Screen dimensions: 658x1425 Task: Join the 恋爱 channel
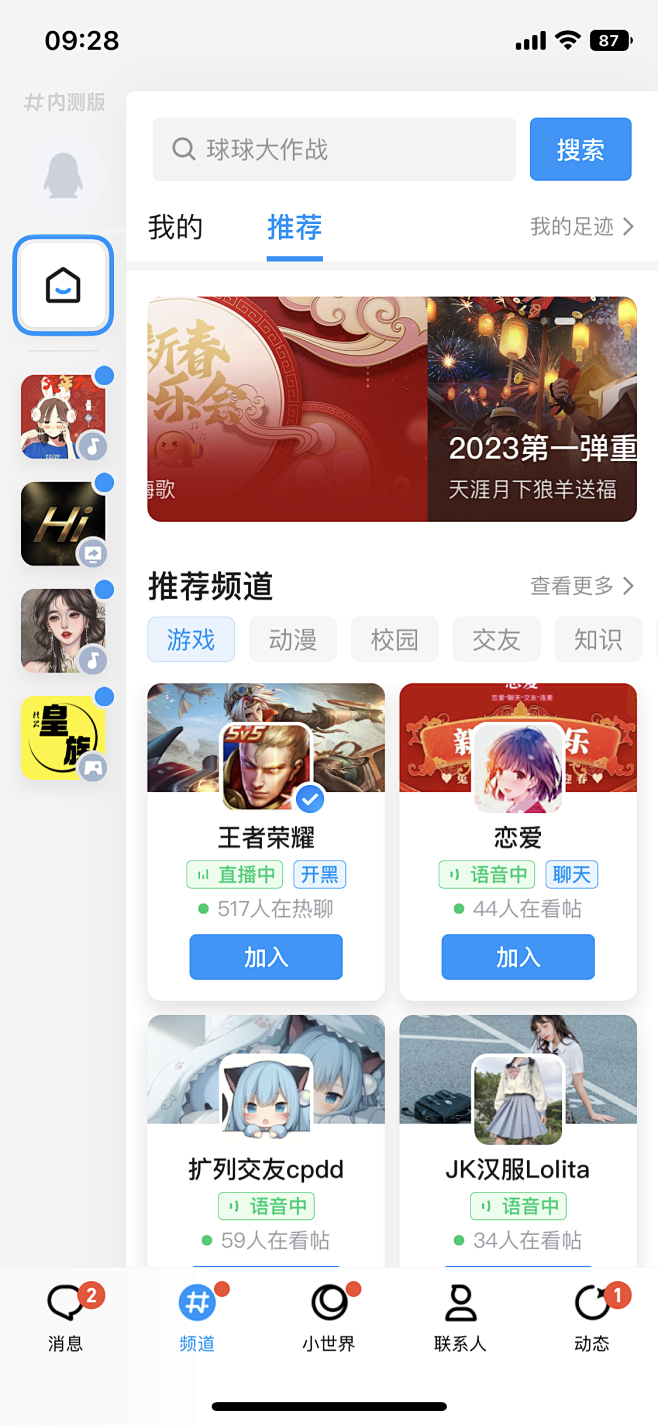(x=518, y=957)
